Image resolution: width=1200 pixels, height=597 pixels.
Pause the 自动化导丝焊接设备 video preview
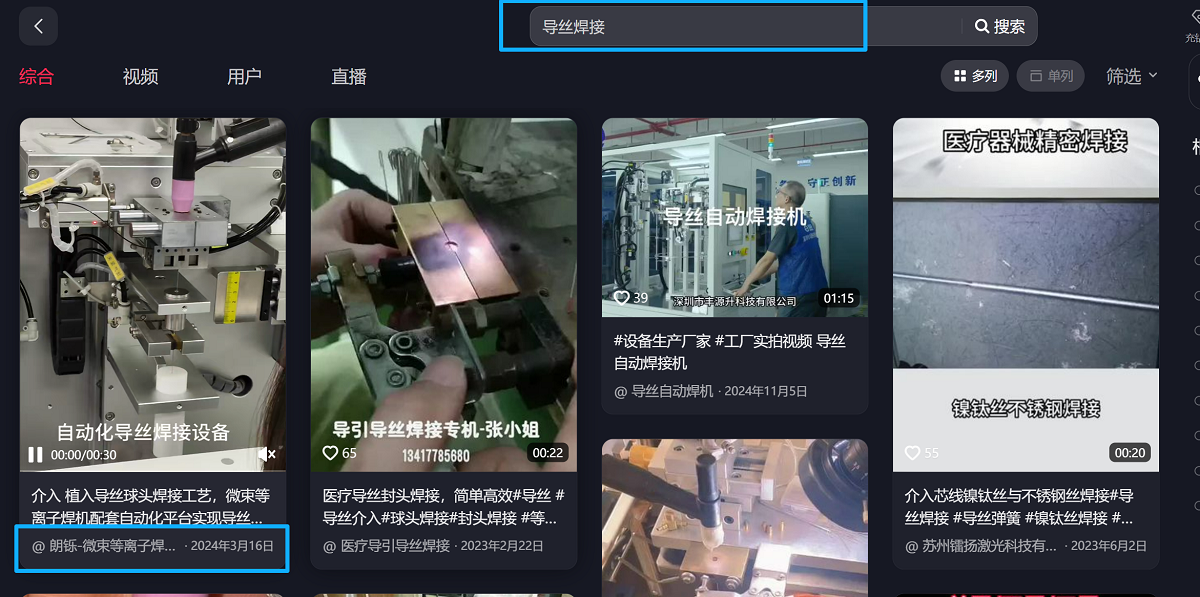[x=35, y=455]
